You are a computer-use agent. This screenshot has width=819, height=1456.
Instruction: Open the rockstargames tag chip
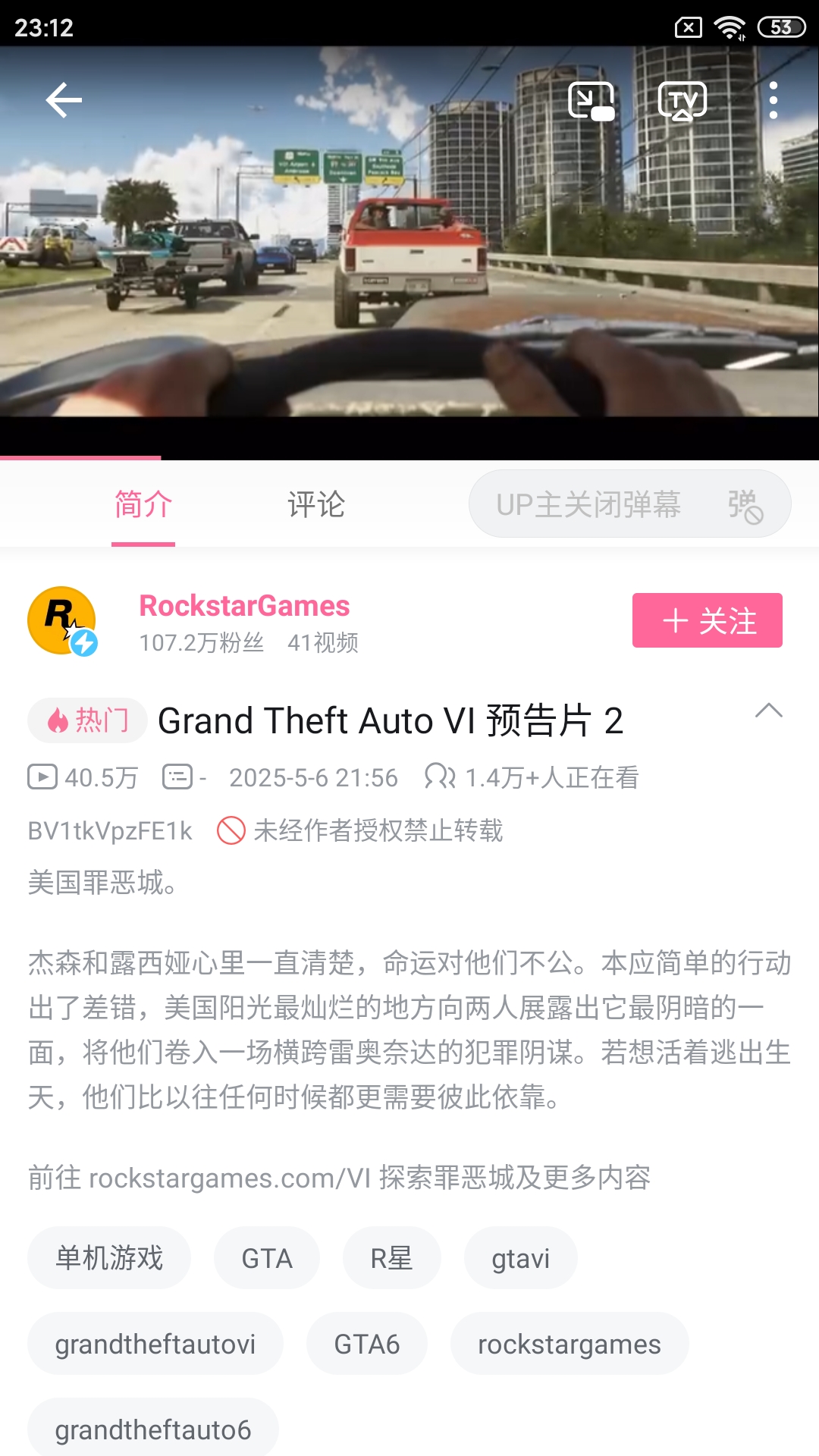(570, 1344)
